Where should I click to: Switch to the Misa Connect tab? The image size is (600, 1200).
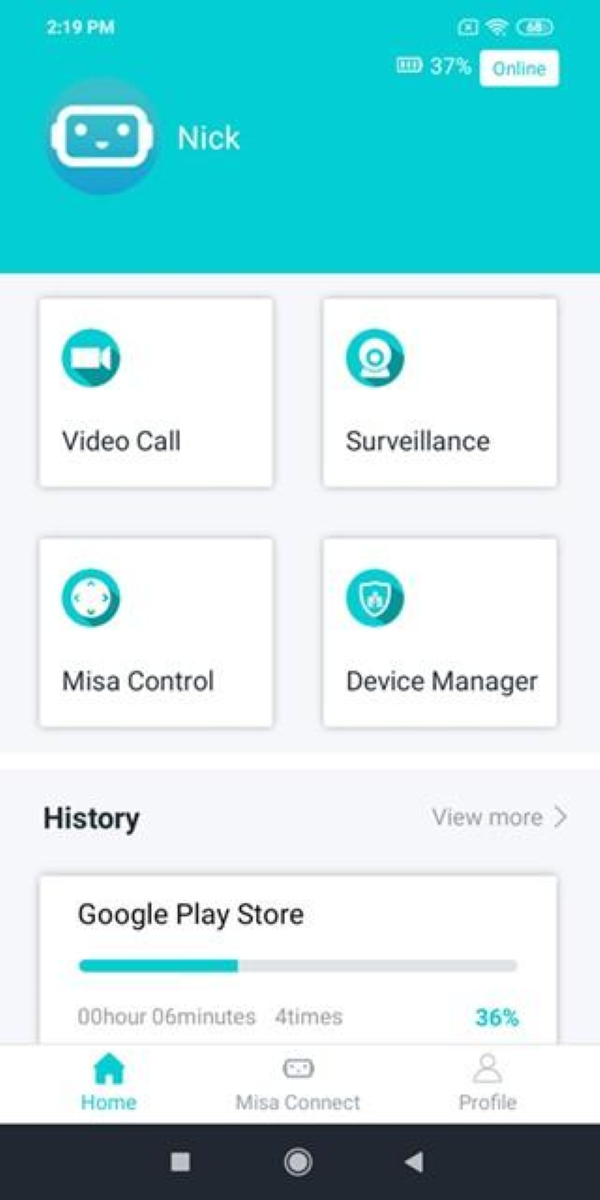298,1084
